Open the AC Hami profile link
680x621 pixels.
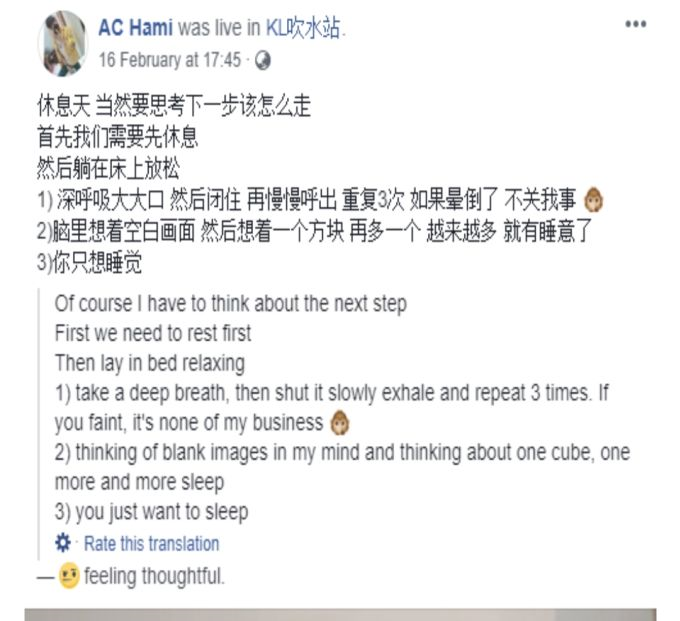pos(134,28)
